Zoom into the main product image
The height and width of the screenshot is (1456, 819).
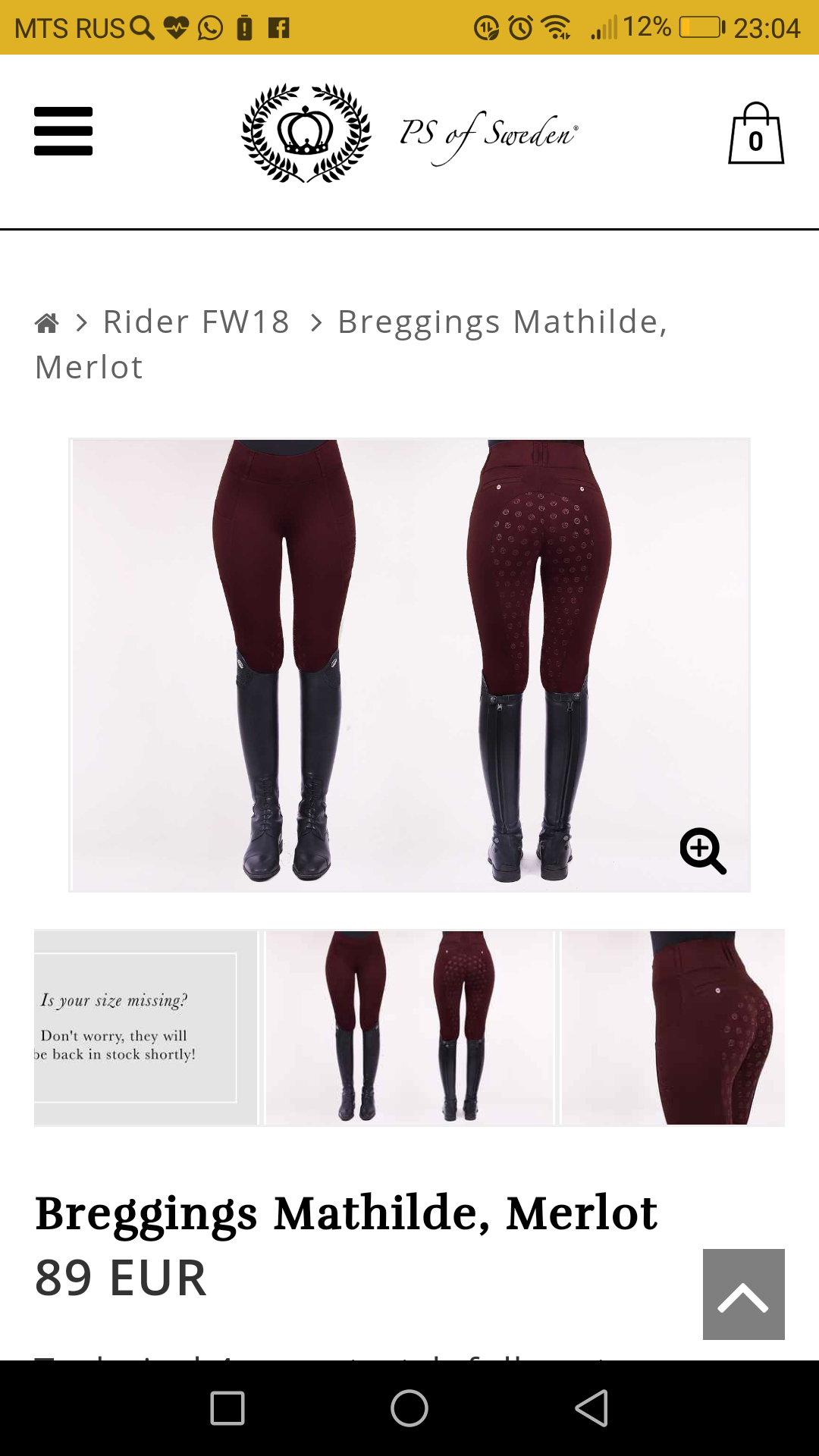click(703, 851)
